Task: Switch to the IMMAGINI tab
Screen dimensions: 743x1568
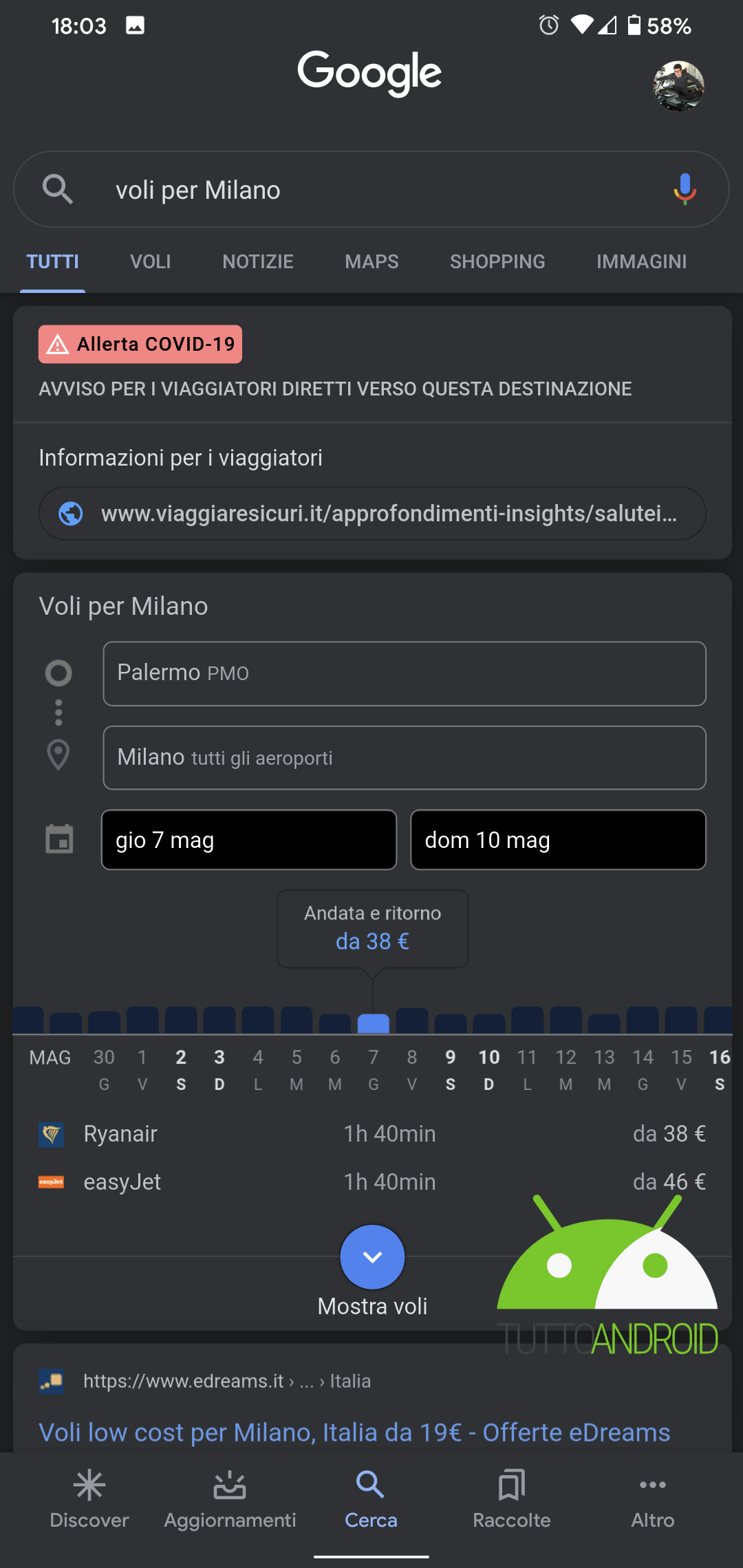Action: click(641, 261)
